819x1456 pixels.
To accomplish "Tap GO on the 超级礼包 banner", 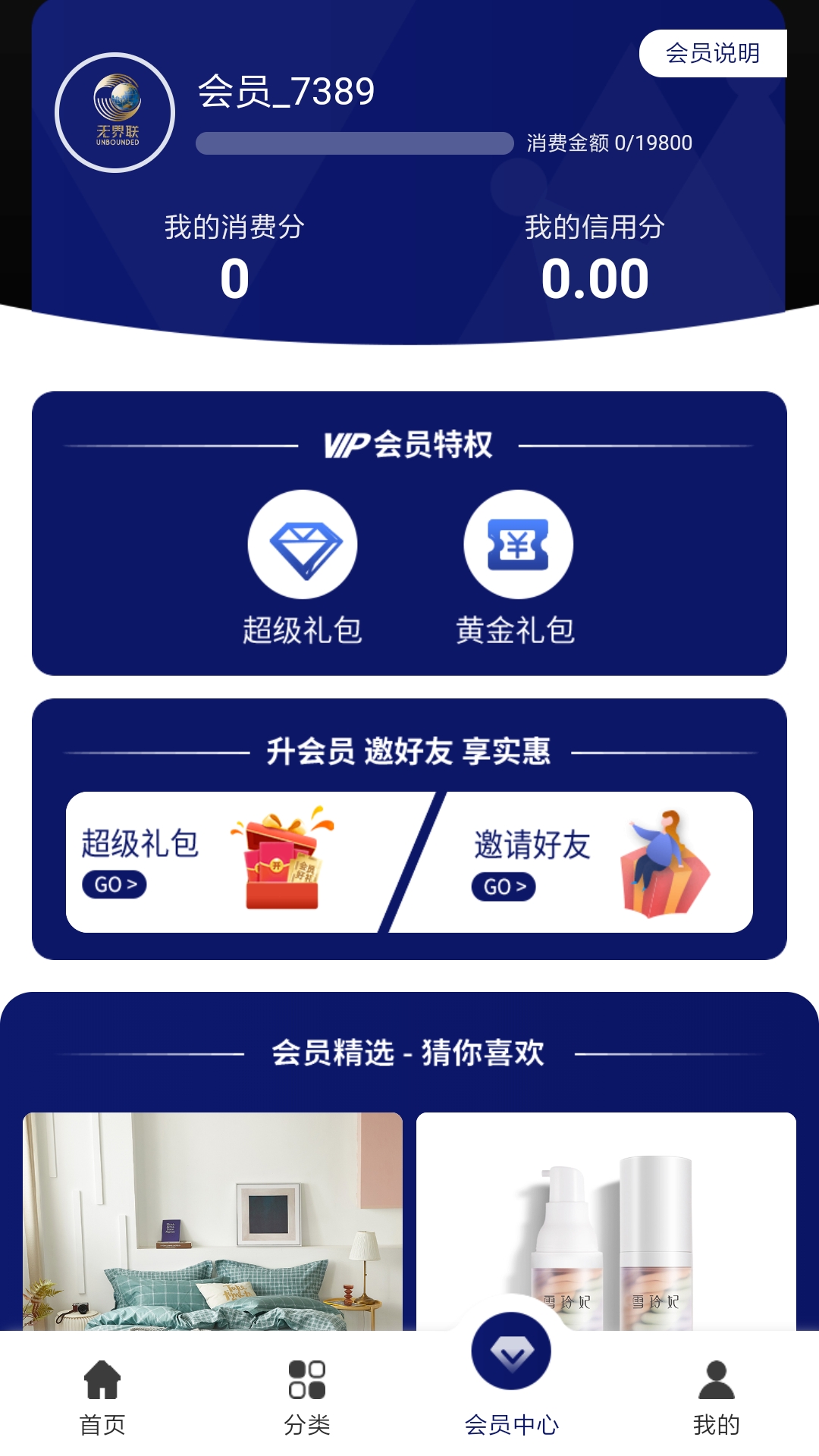I will (115, 884).
